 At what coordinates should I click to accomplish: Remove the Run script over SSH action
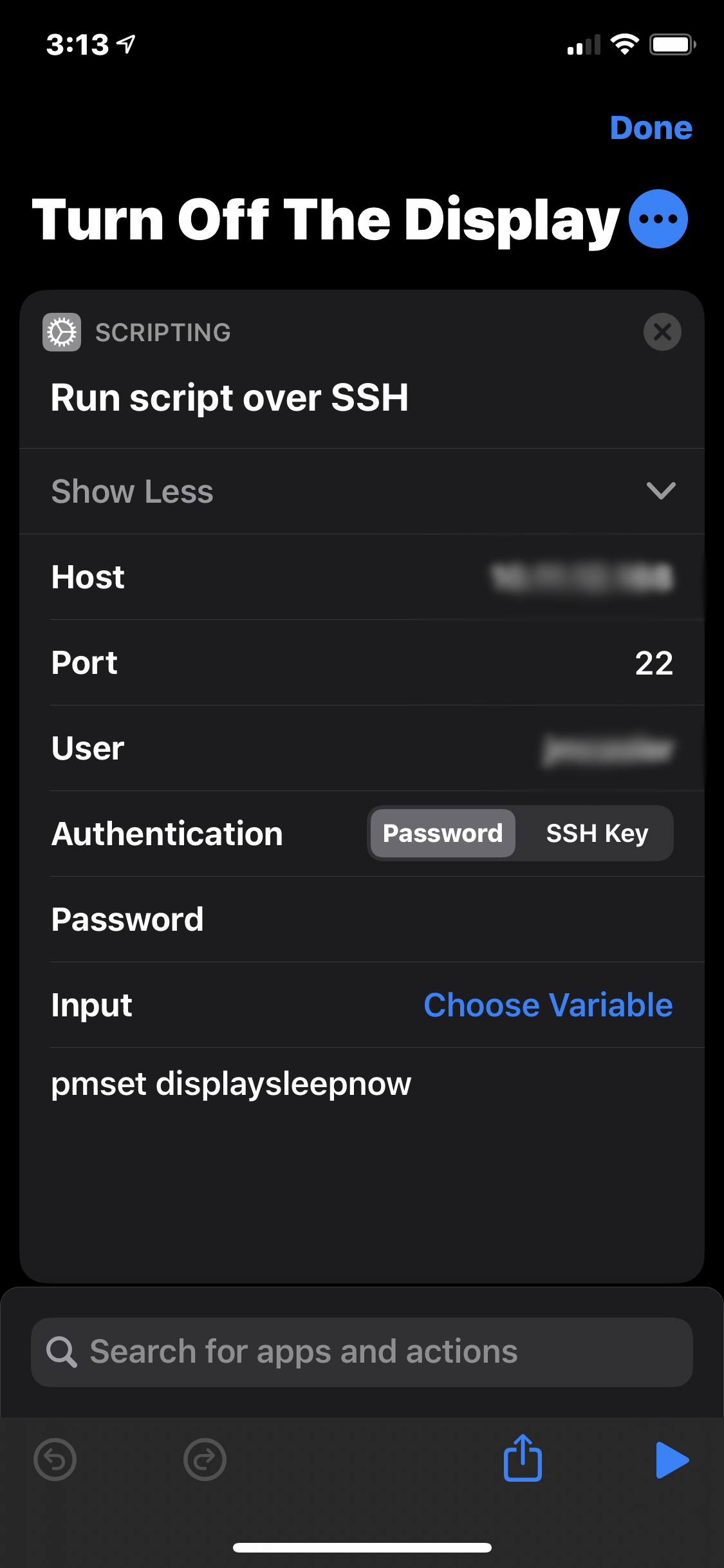pyautogui.click(x=662, y=332)
